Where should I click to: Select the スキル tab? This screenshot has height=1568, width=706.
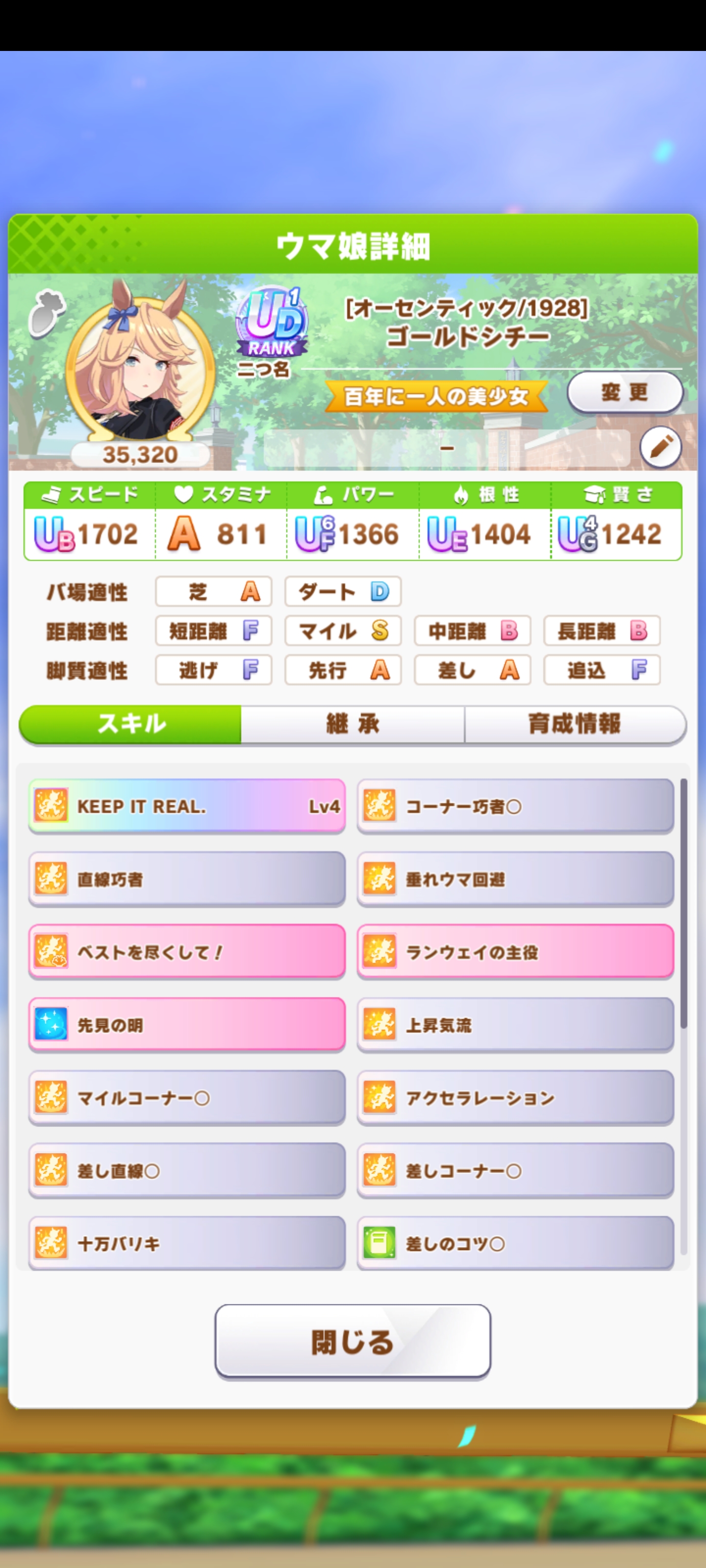tap(131, 724)
